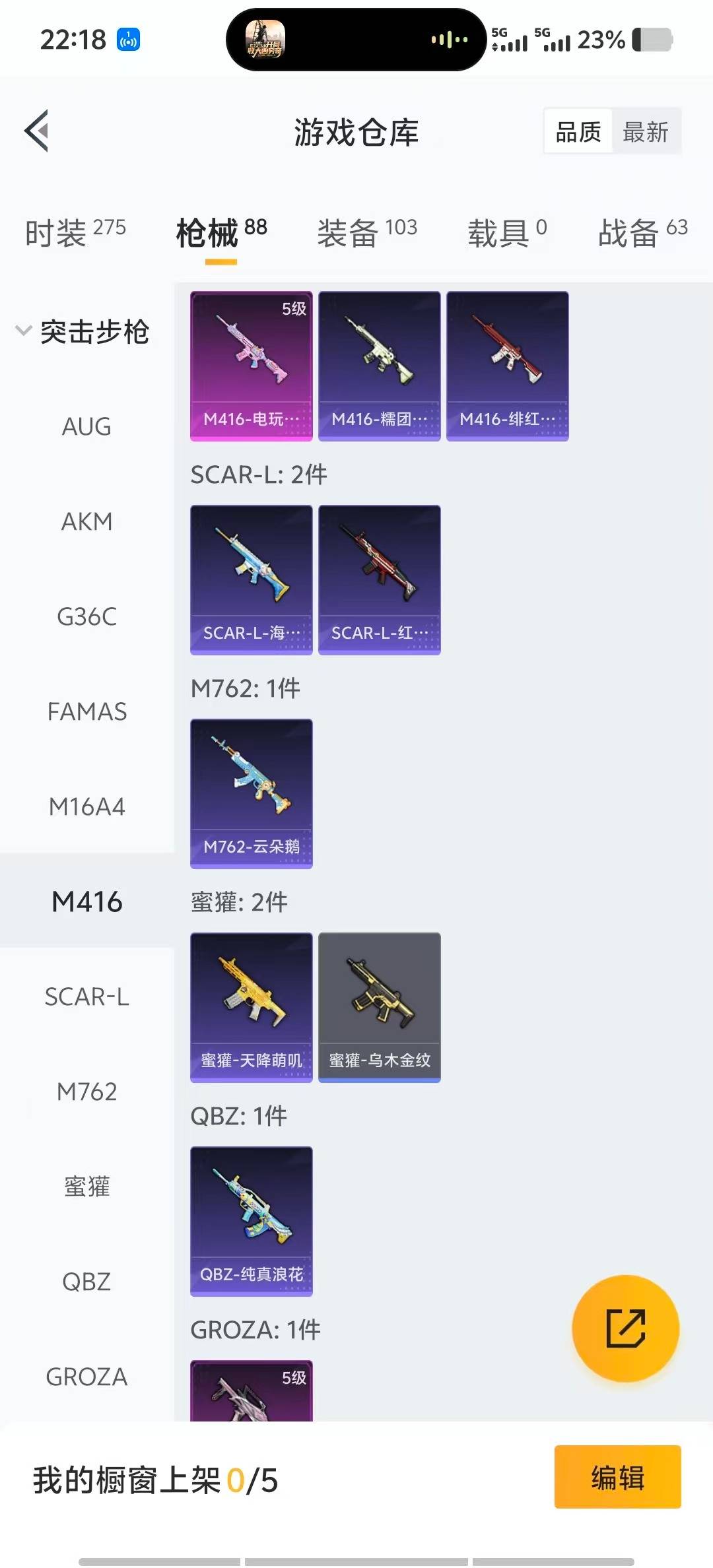
Task: Open the SCAR-L-海 skin card
Action: tap(251, 580)
